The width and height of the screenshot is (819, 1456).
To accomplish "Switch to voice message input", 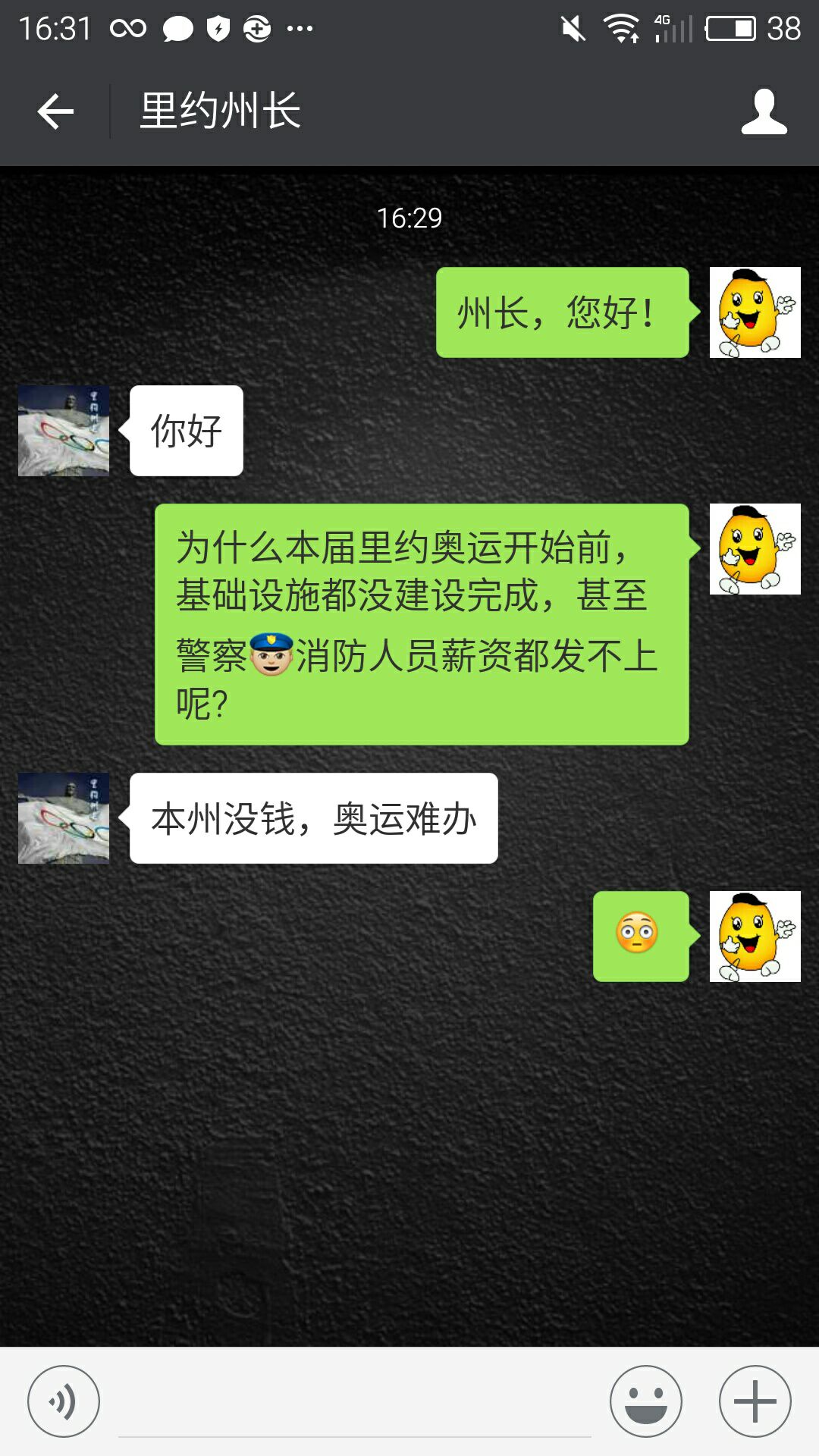I will (64, 1401).
